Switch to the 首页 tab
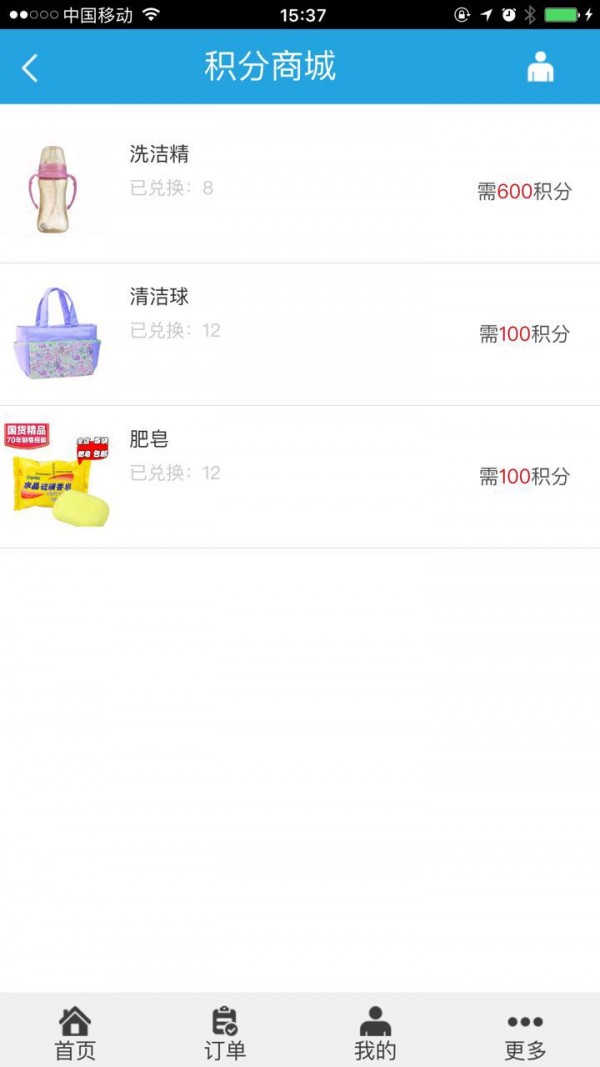 point(75,1032)
